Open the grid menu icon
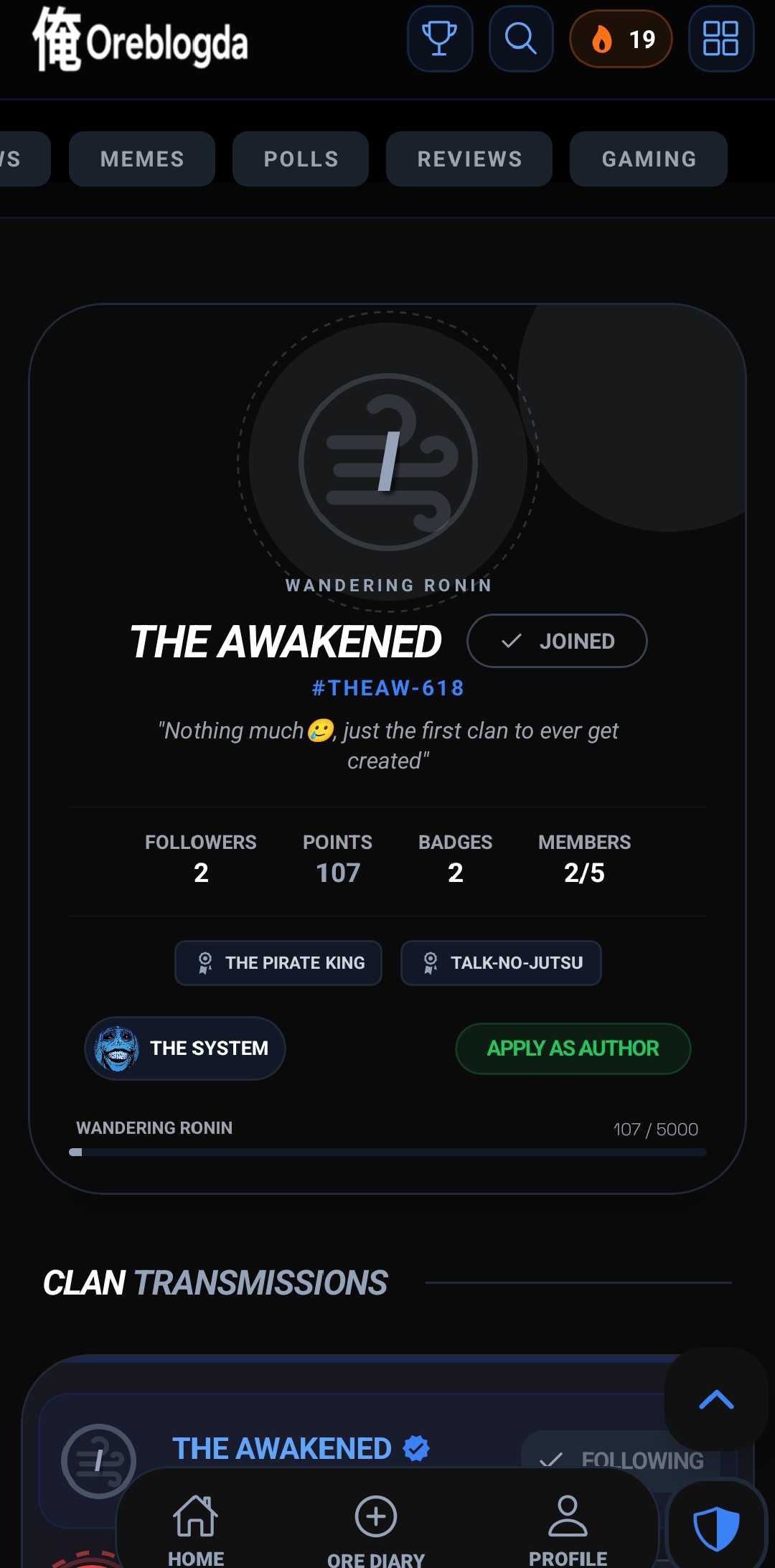This screenshot has width=775, height=1568. click(720, 39)
